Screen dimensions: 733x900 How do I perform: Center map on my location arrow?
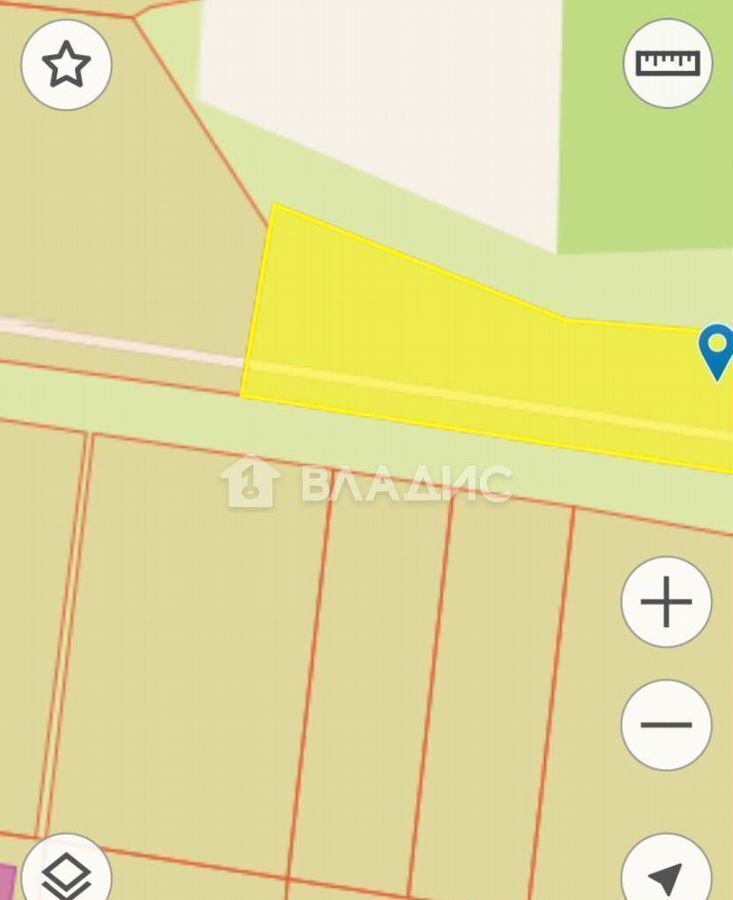666,874
